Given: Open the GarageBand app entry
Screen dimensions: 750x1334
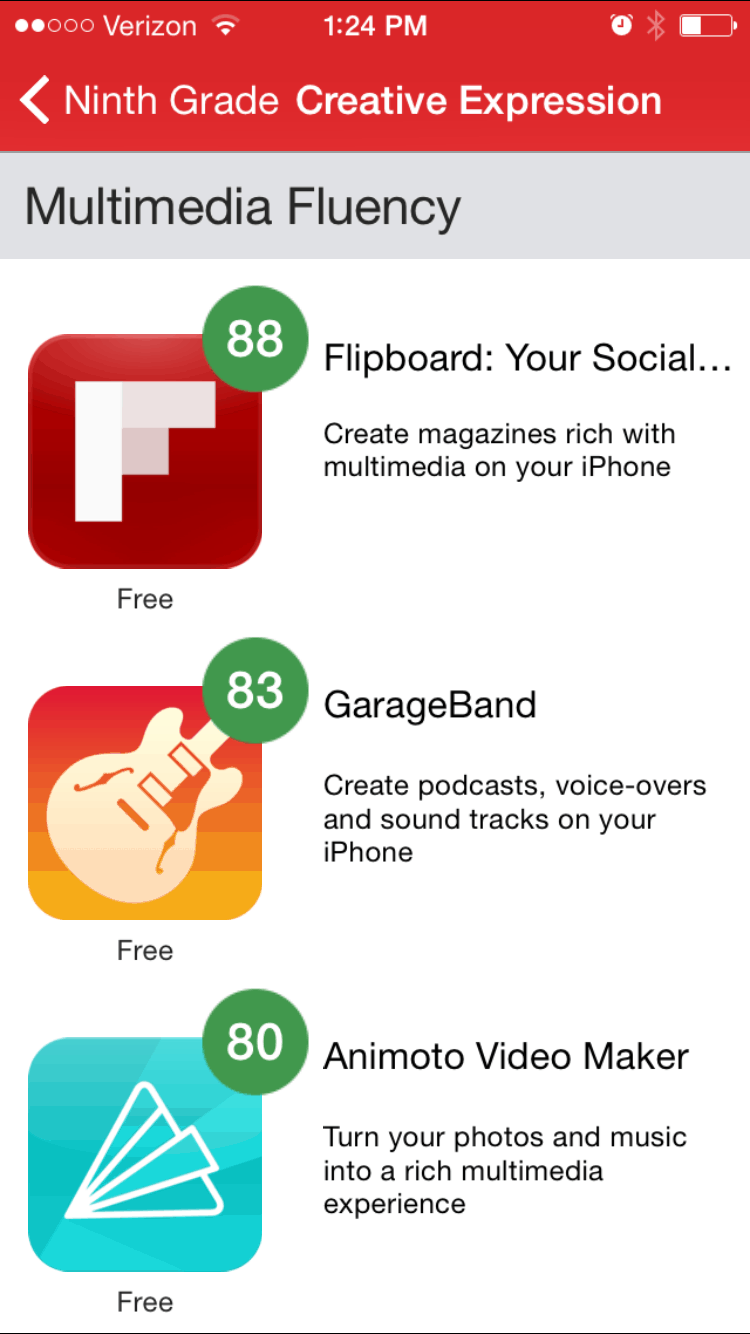Looking at the screenshot, I should (375, 803).
